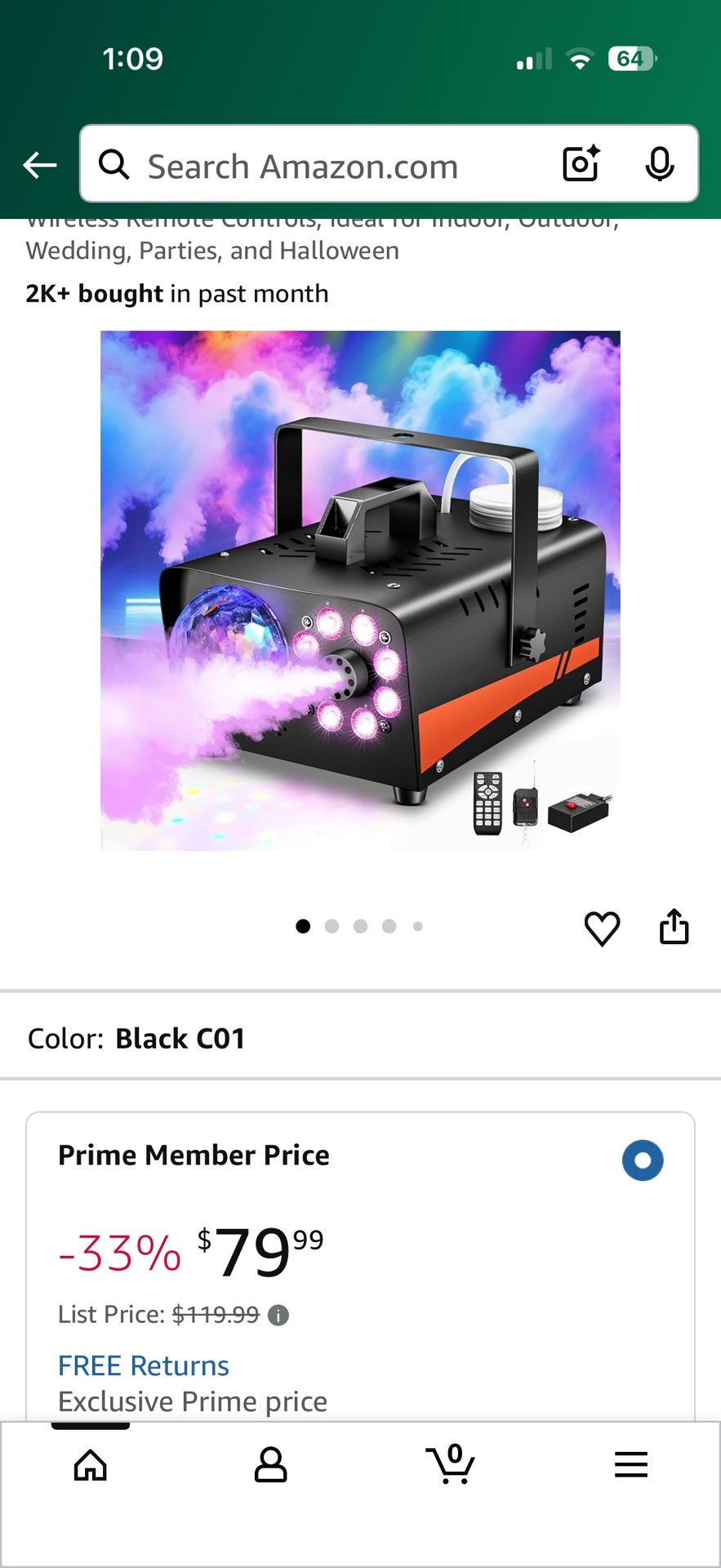
Task: Open the FREE Returns link
Action: [144, 1365]
